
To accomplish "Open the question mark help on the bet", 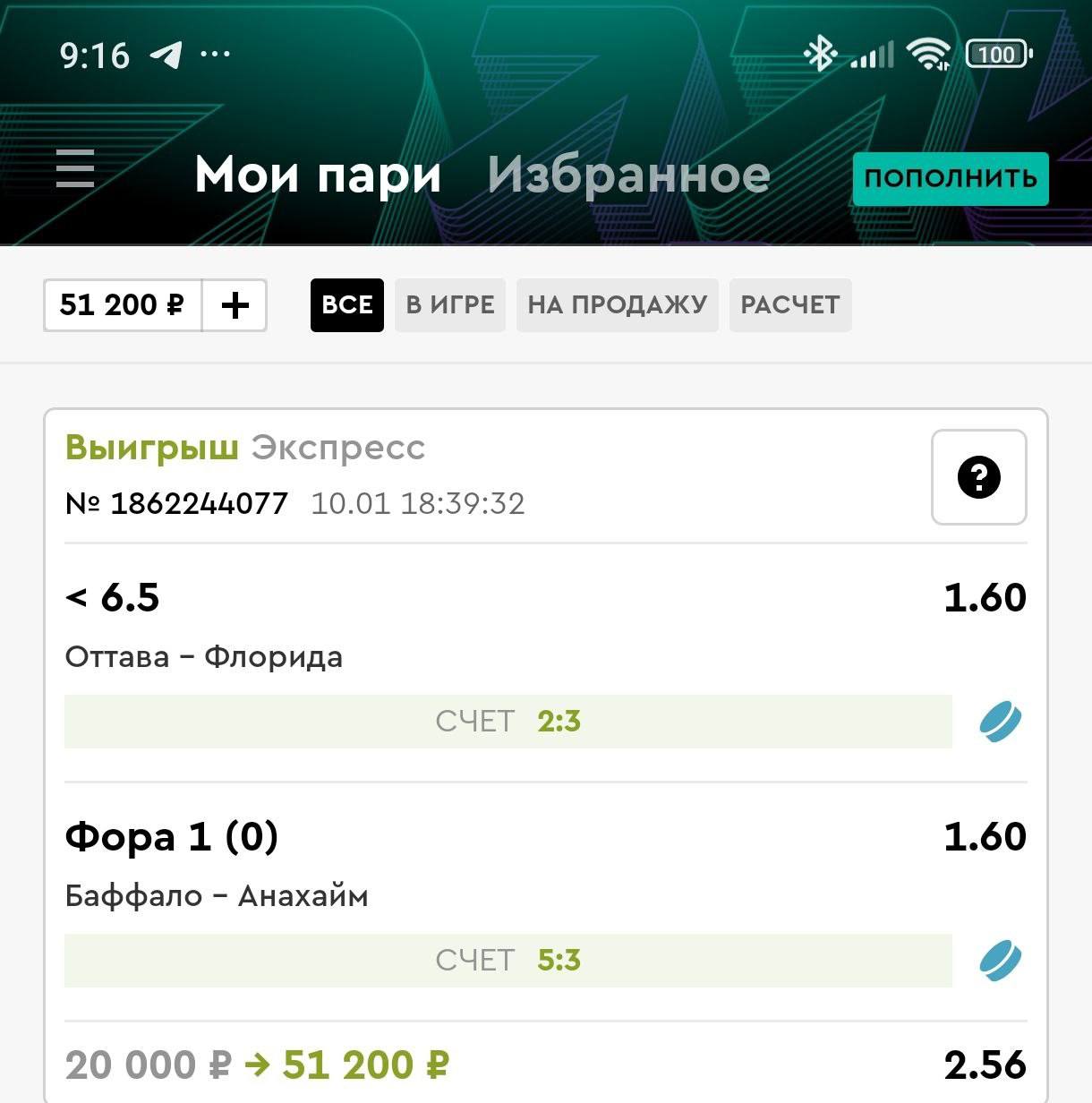I will 978,477.
